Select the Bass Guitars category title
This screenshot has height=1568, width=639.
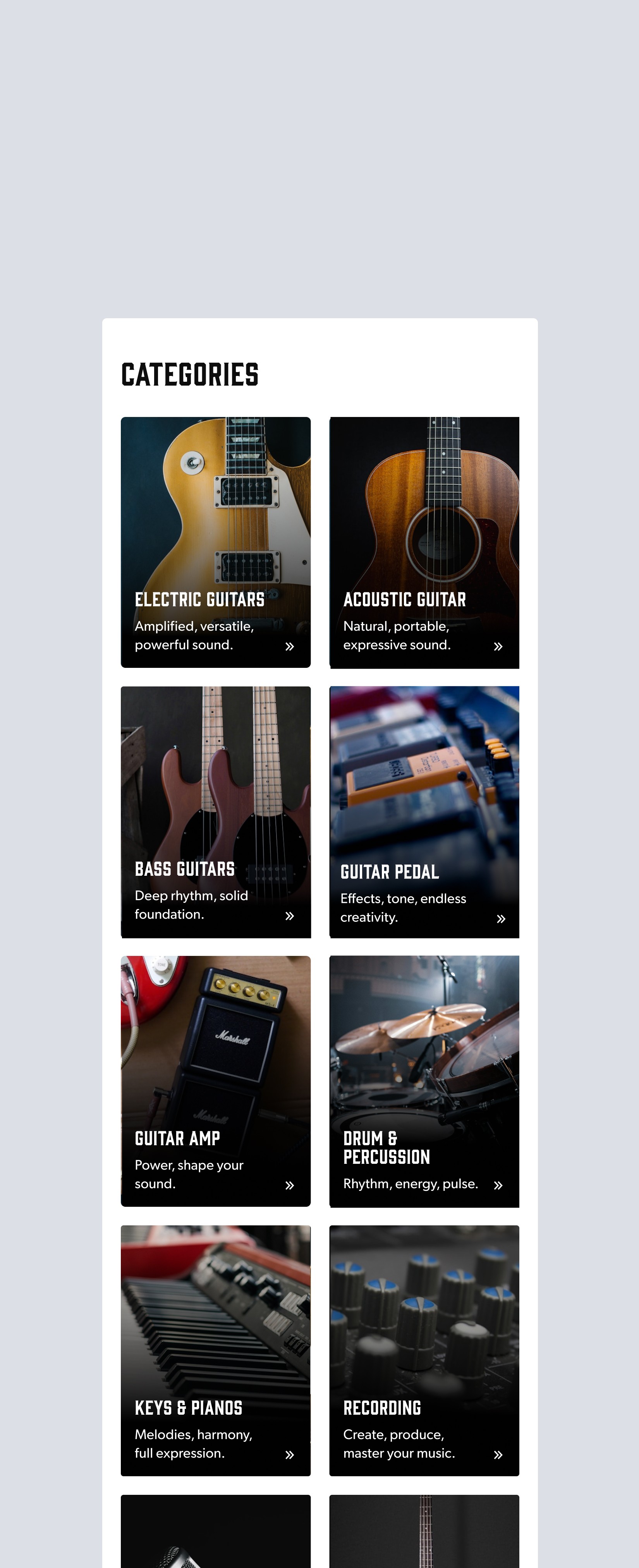point(184,869)
